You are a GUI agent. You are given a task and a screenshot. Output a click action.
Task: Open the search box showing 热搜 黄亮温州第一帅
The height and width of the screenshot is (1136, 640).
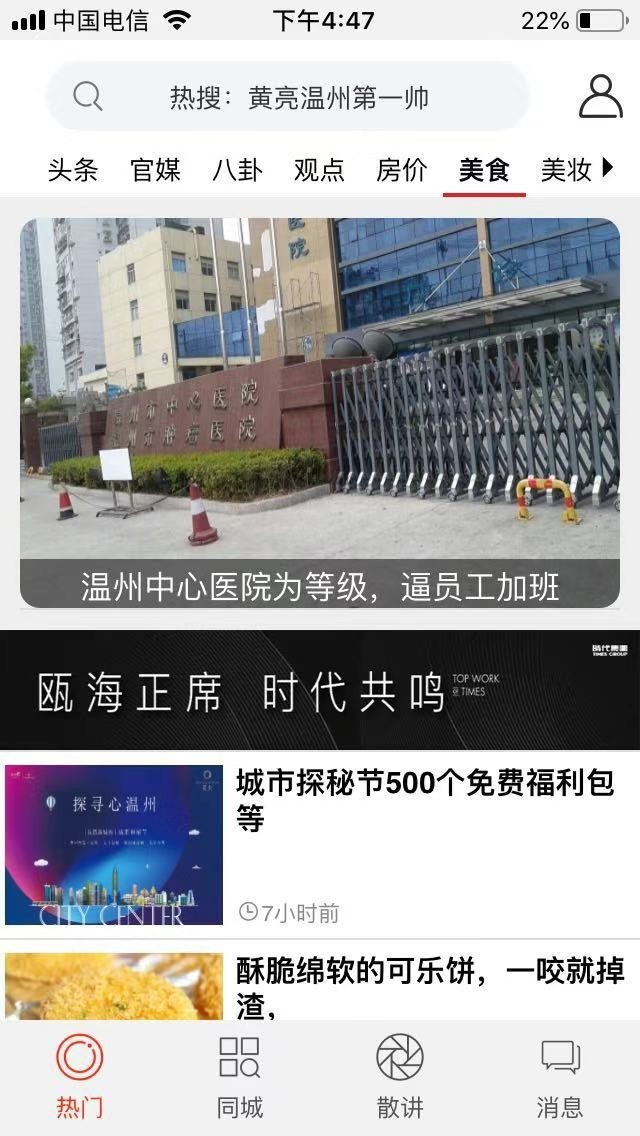[x=288, y=96]
